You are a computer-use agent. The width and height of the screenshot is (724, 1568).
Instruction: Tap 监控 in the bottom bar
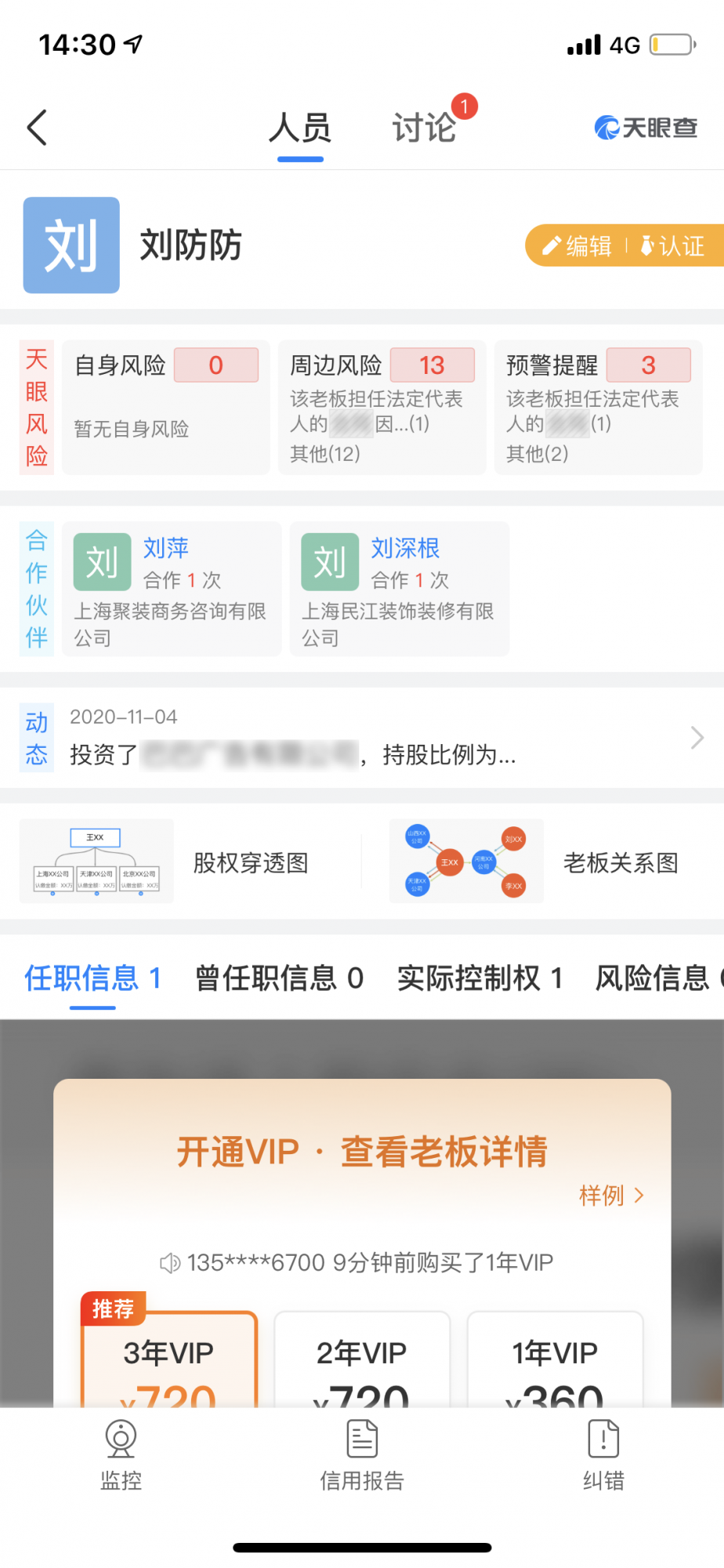[x=121, y=1455]
